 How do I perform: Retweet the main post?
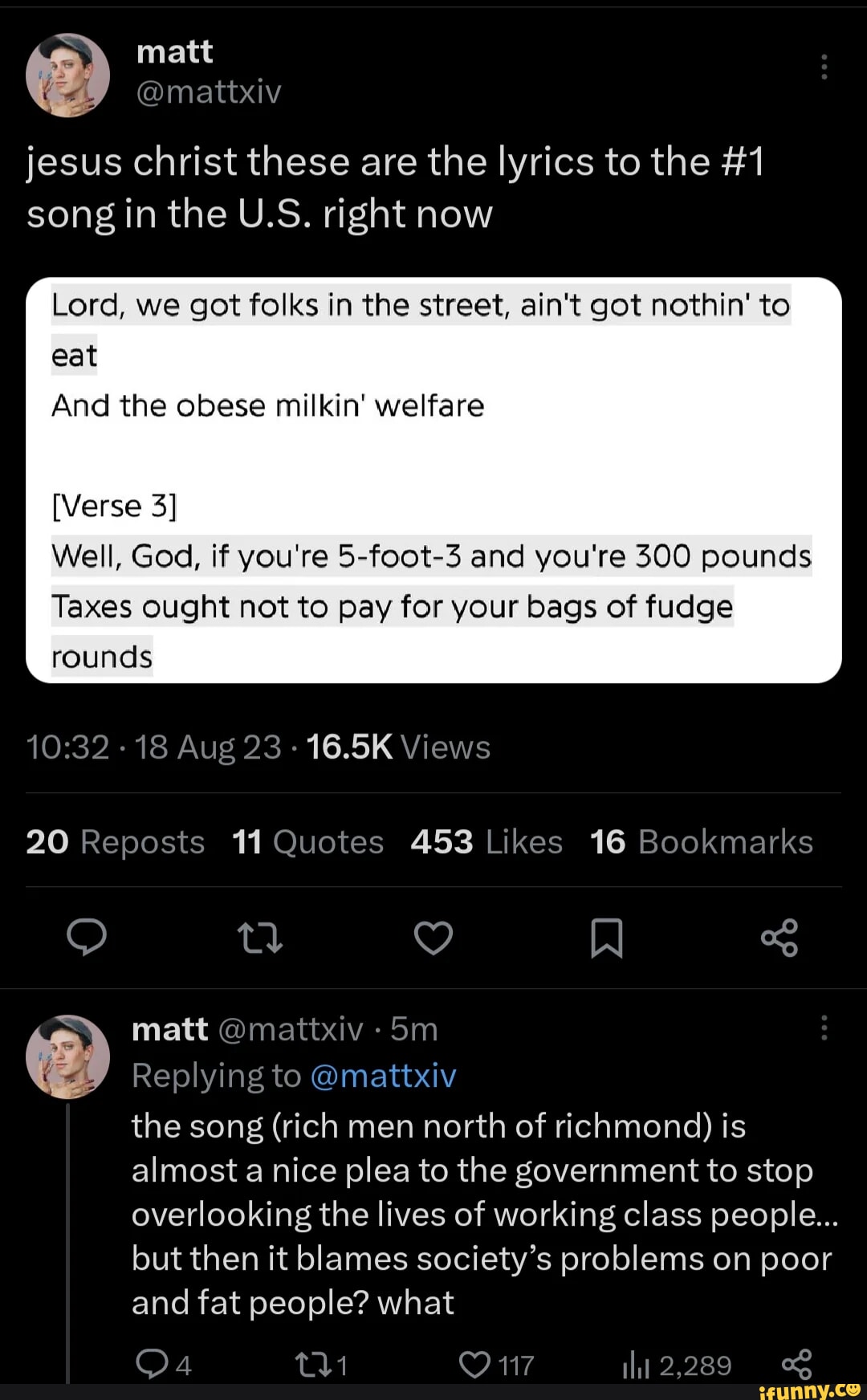pyautogui.click(x=260, y=939)
